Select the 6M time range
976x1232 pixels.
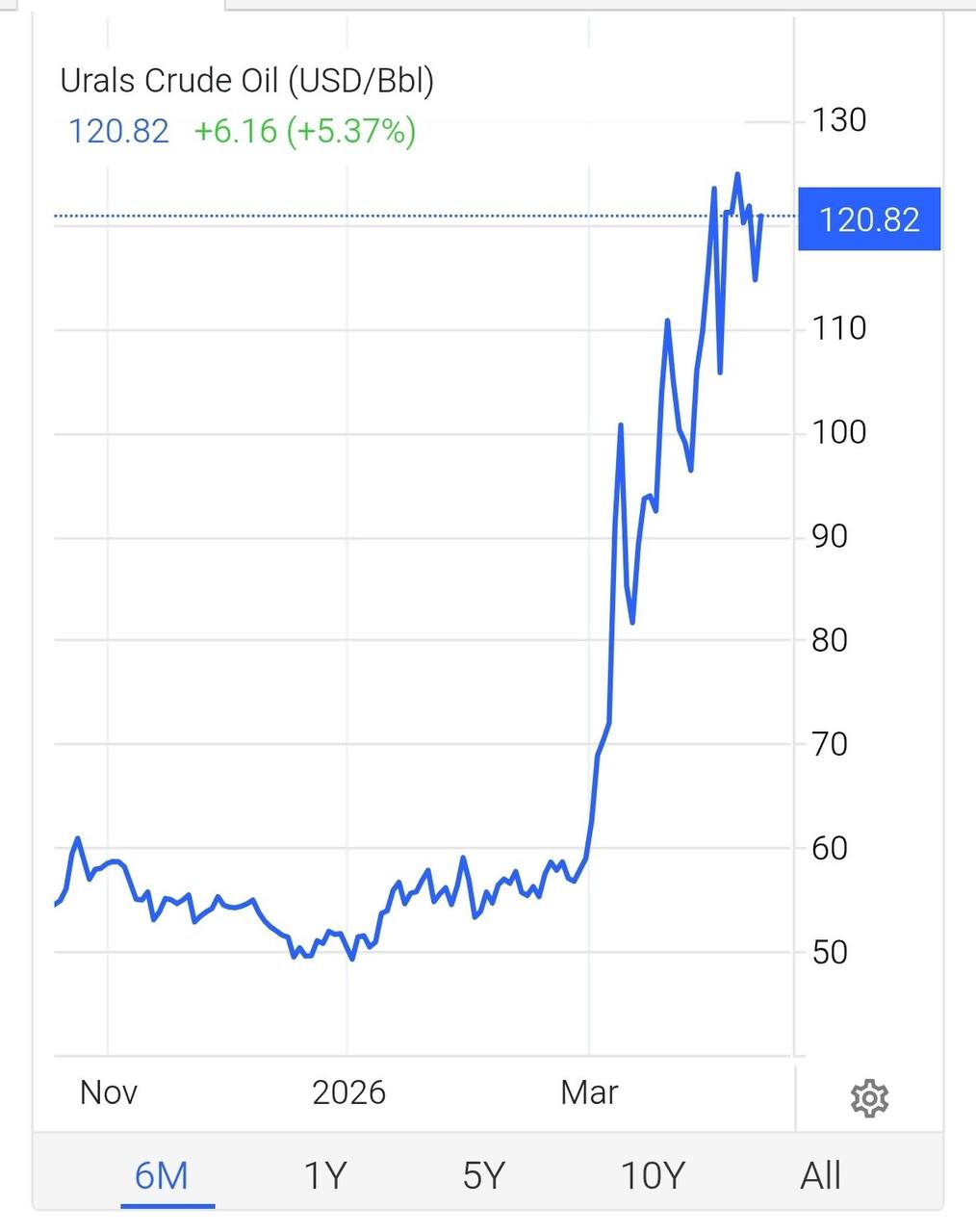click(x=162, y=1175)
